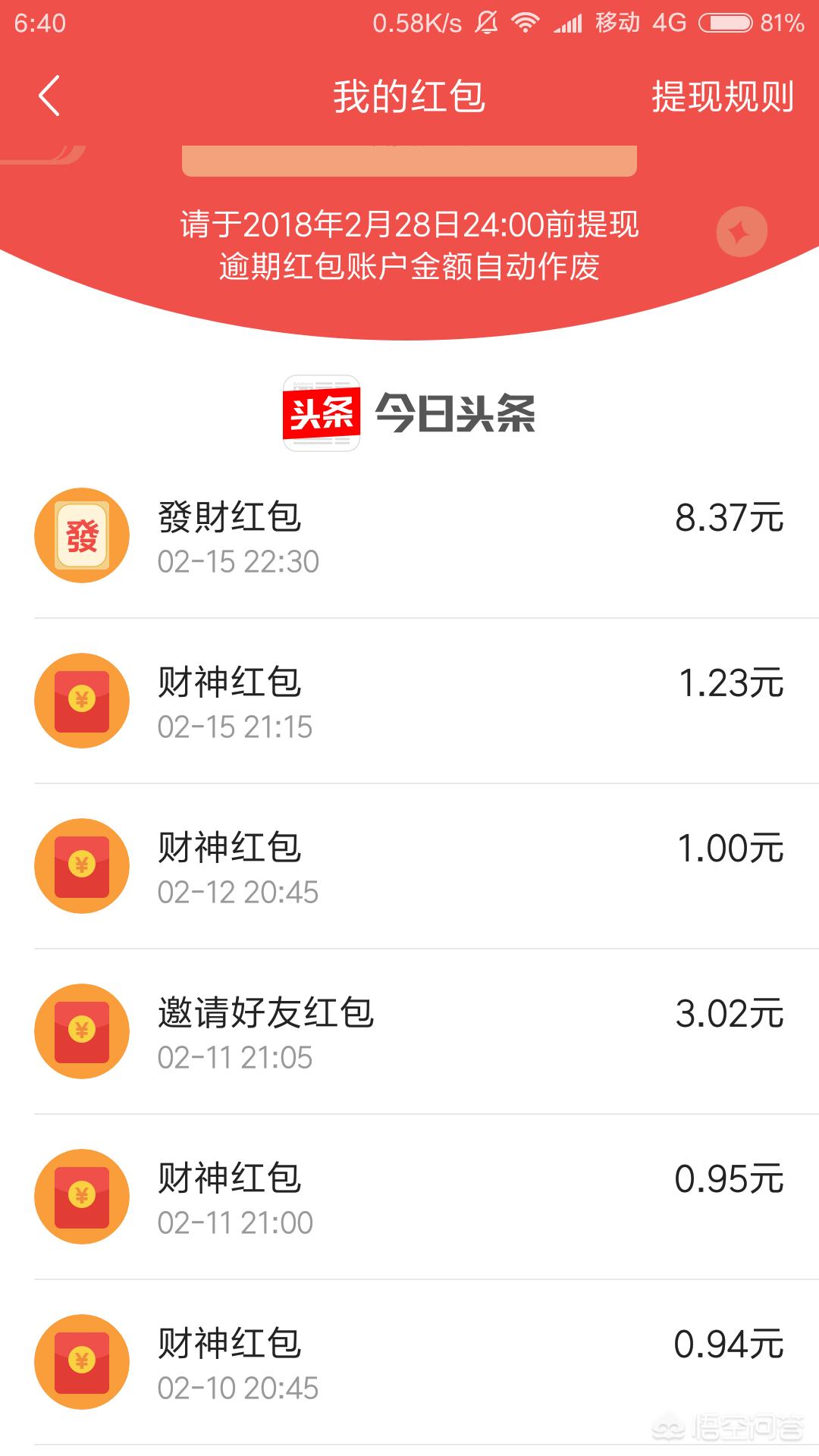Go back using the top-left arrow
Screen dimensions: 819x1456
tap(49, 96)
